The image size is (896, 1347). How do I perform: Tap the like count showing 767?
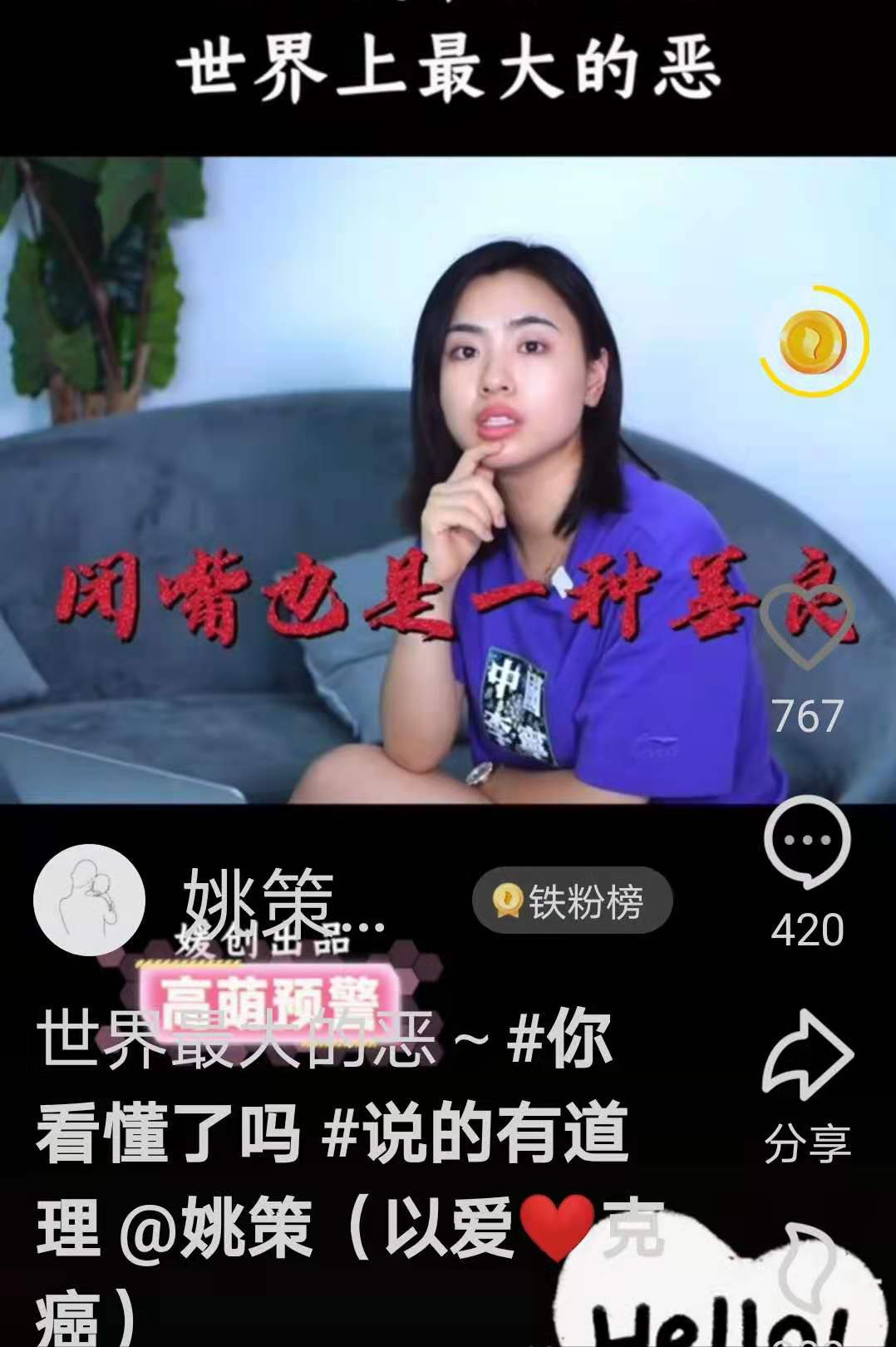click(807, 715)
